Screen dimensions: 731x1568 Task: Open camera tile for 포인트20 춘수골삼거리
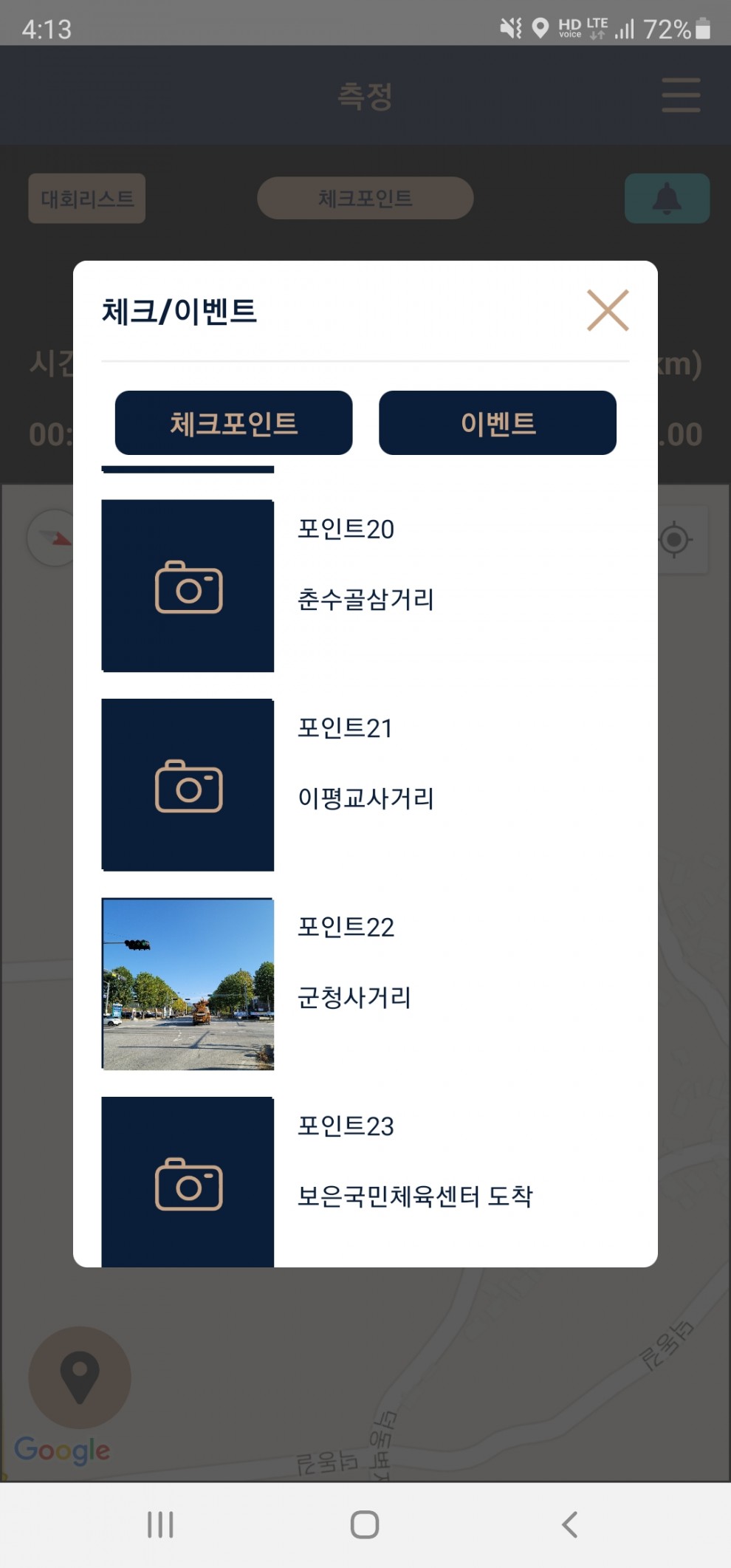pyautogui.click(x=188, y=586)
